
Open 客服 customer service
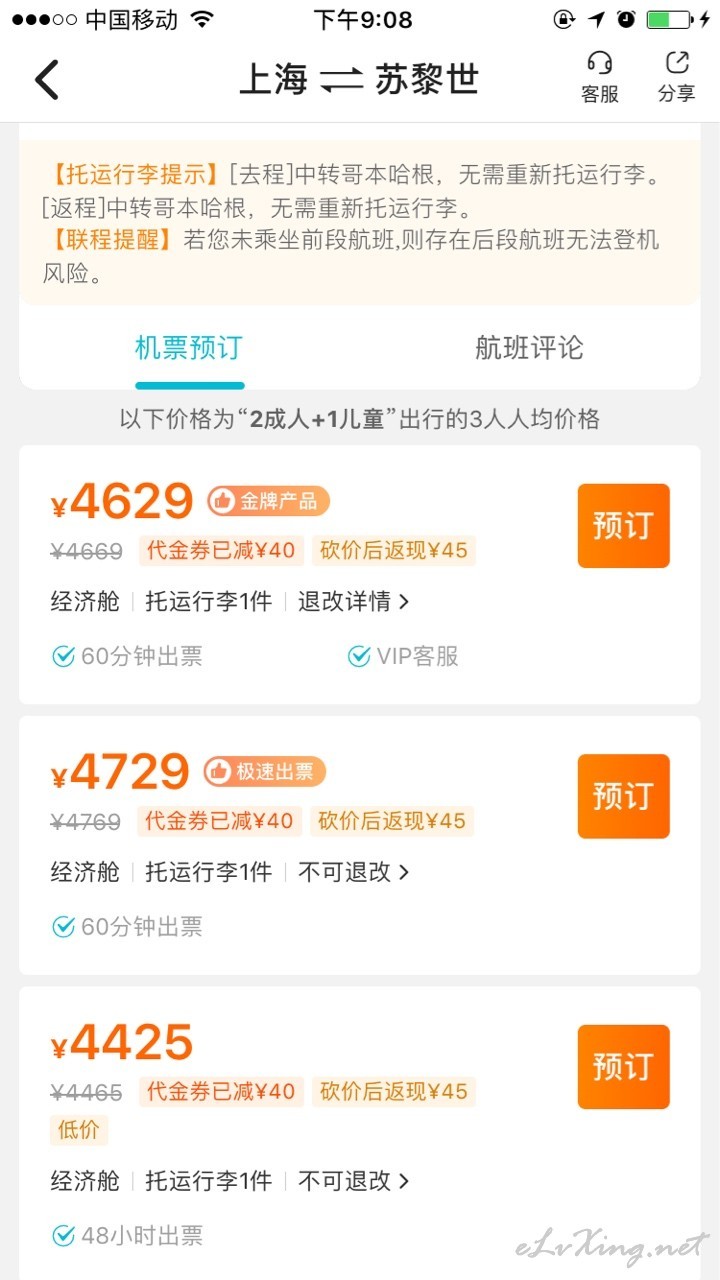(600, 78)
